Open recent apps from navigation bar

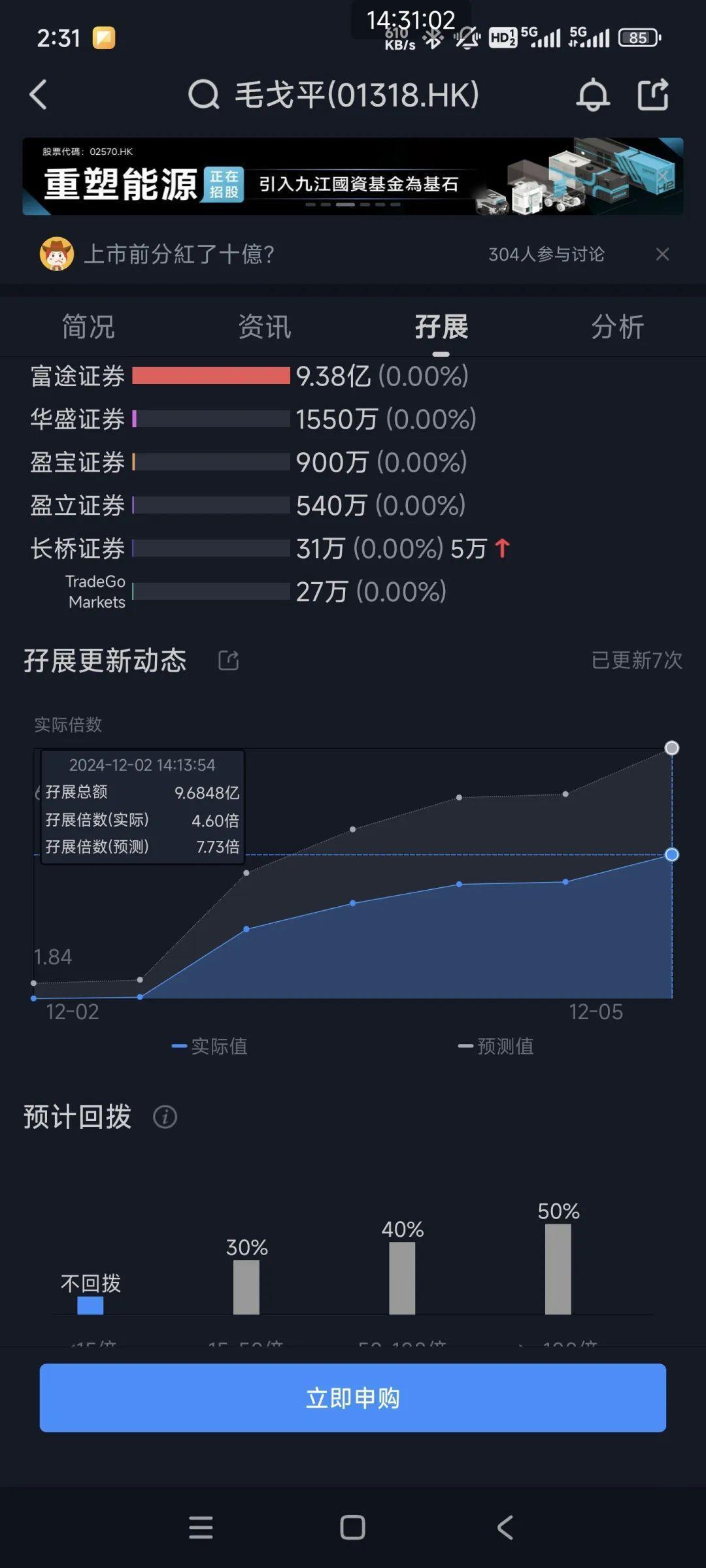click(x=201, y=1527)
